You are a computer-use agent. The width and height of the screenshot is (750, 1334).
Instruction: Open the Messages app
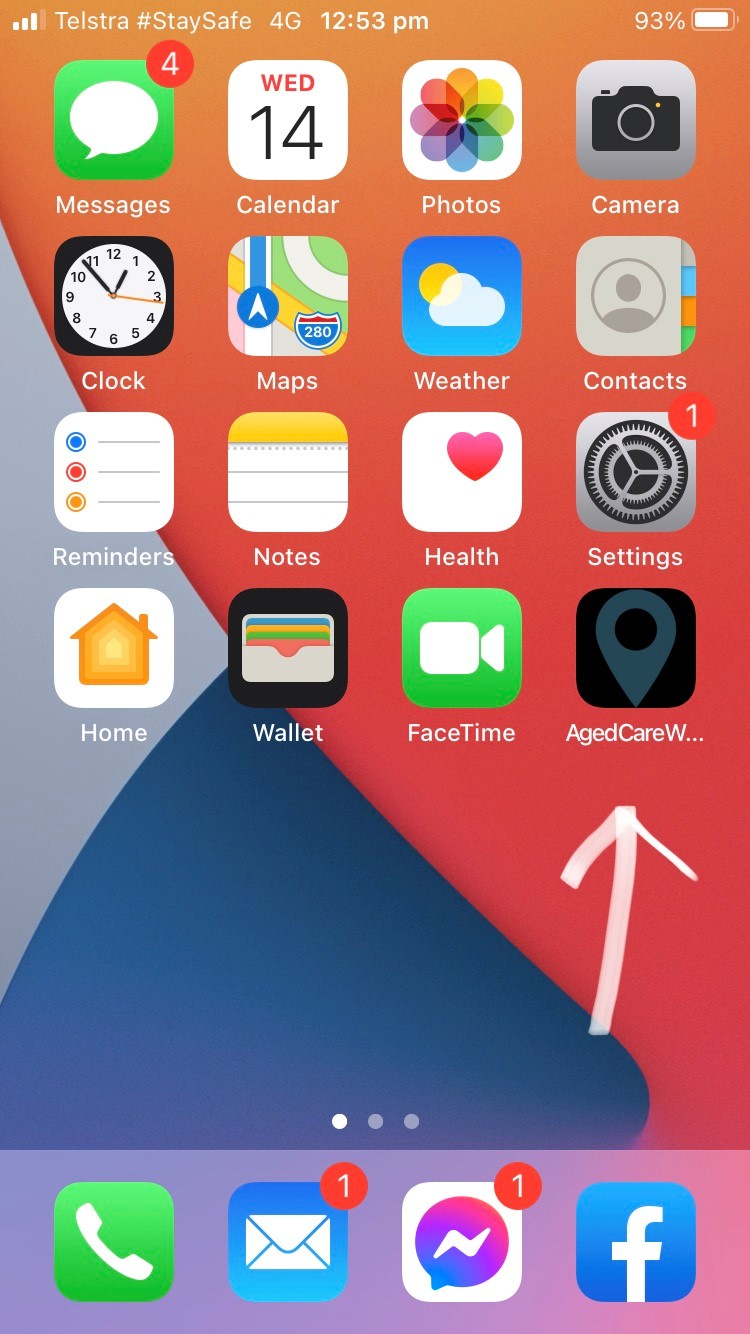click(x=113, y=120)
